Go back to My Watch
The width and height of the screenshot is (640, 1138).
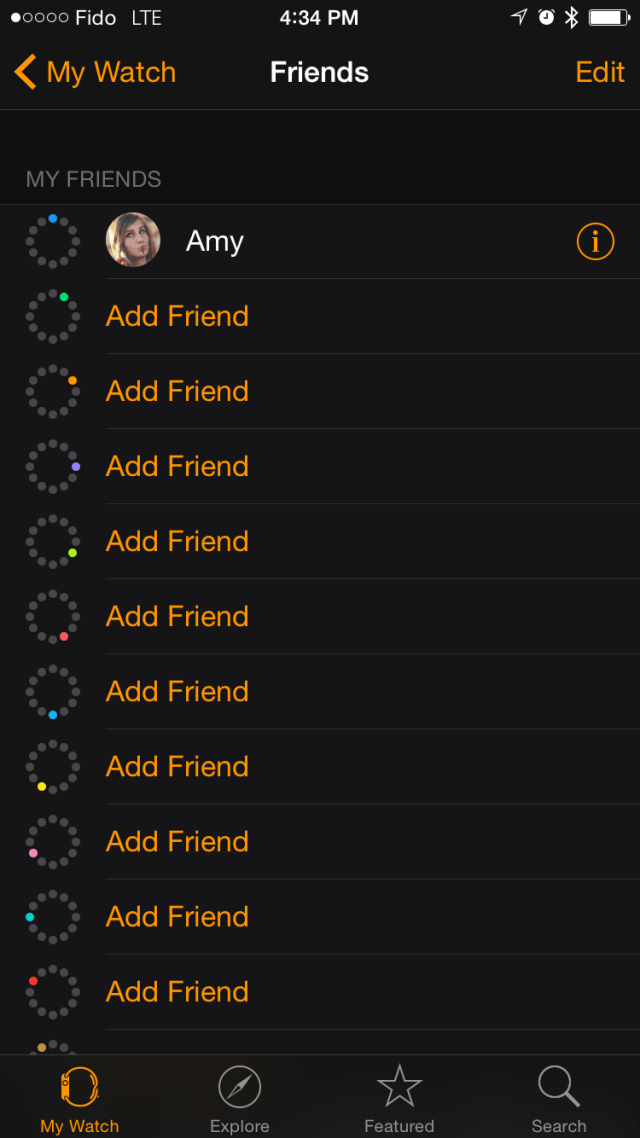coord(95,73)
